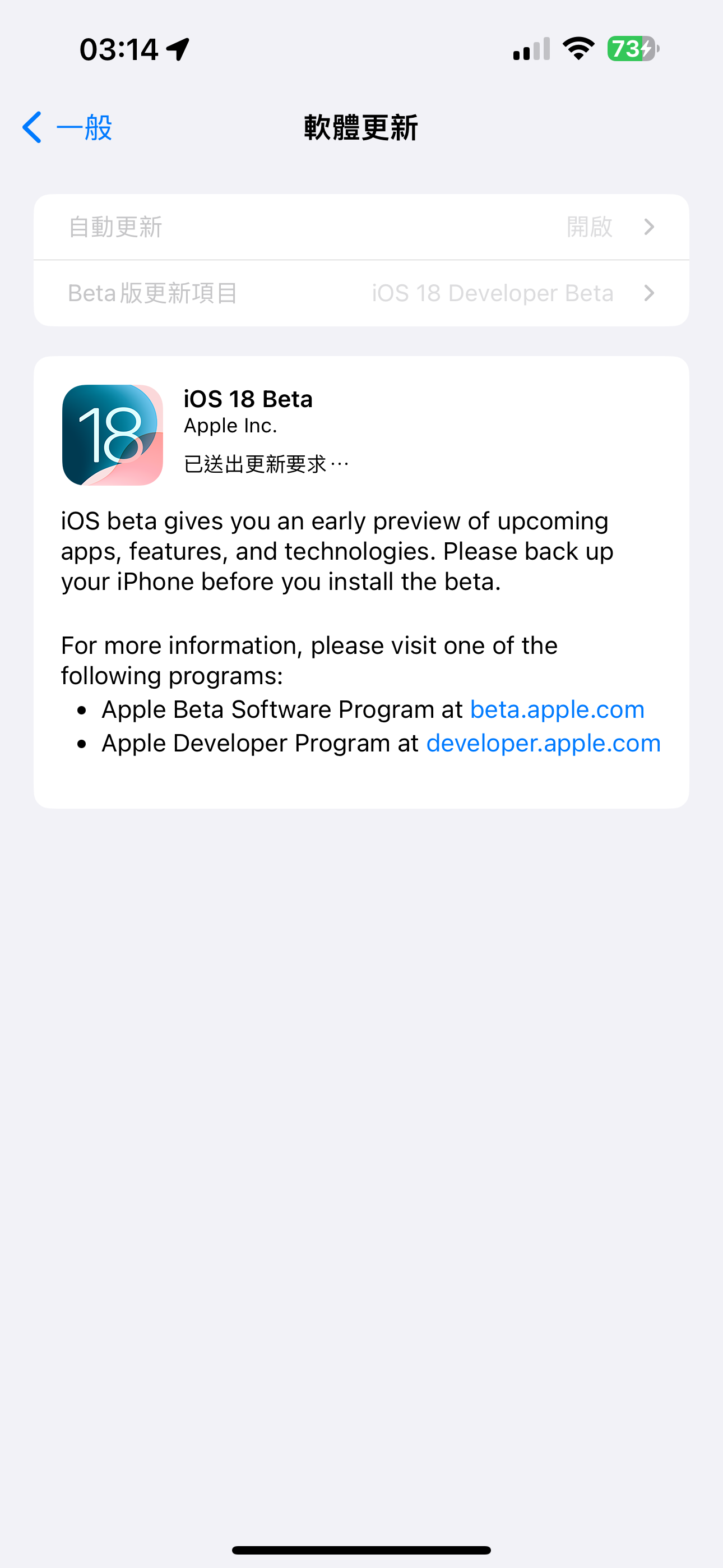The image size is (723, 1568).
Task: Open the beta.apple.com link
Action: tap(557, 710)
